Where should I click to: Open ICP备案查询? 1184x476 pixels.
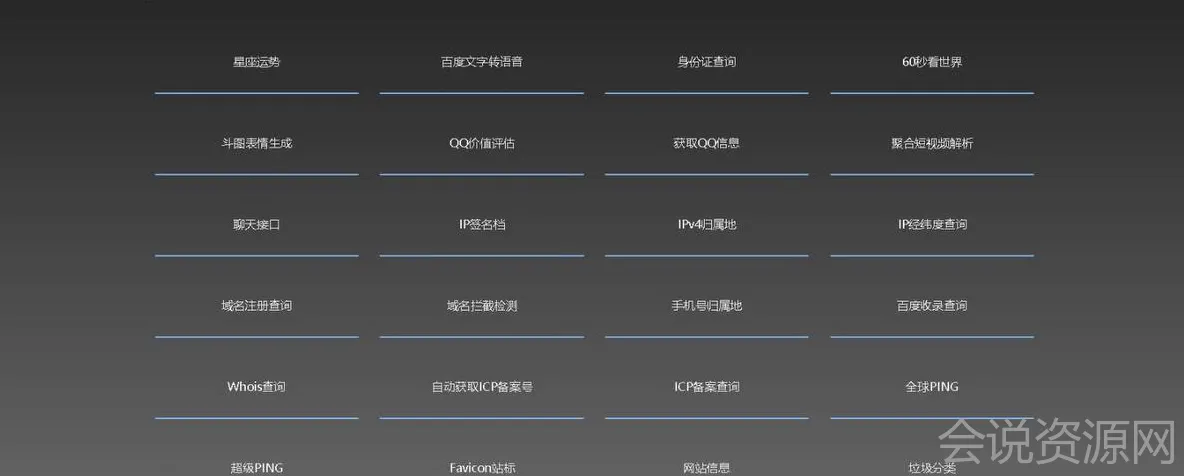point(706,386)
